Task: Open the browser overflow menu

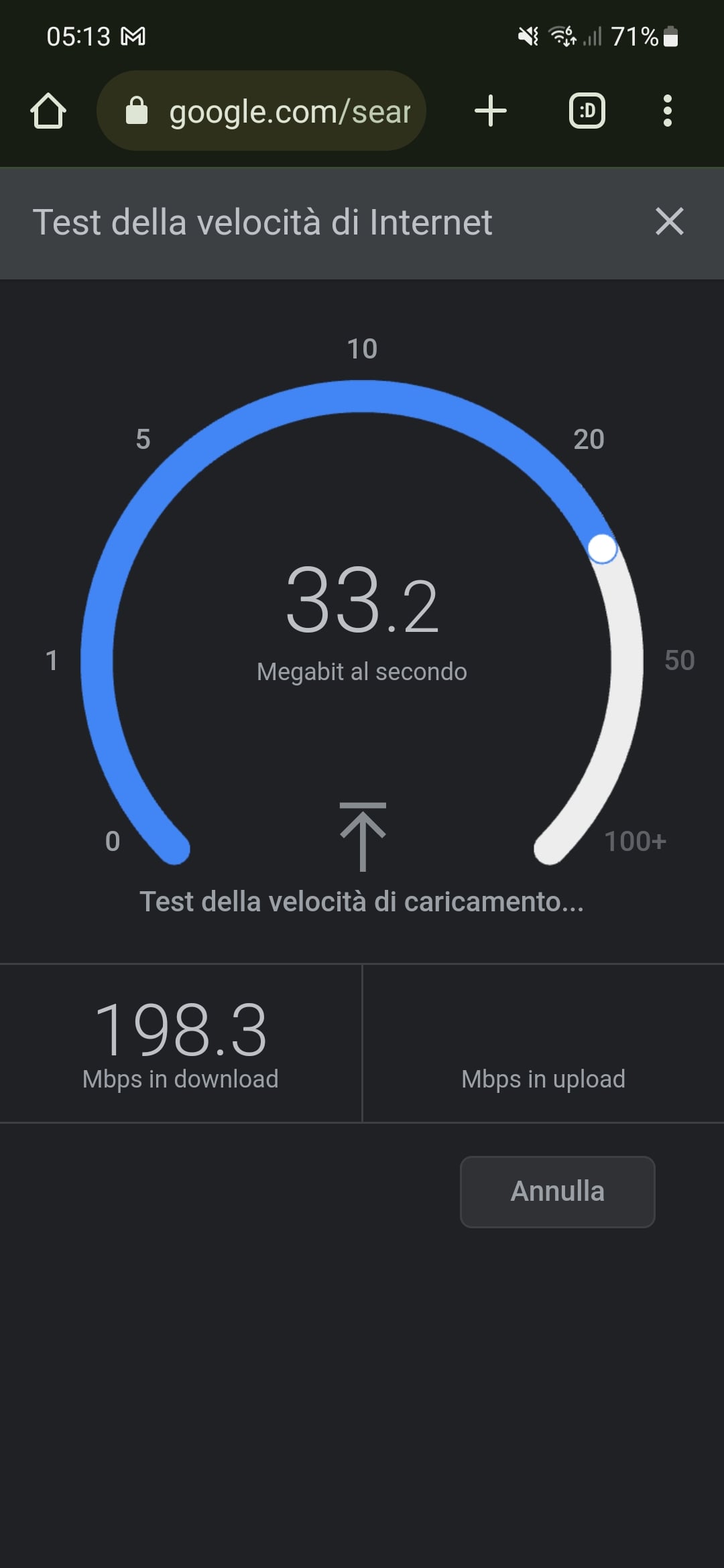Action: tap(667, 111)
